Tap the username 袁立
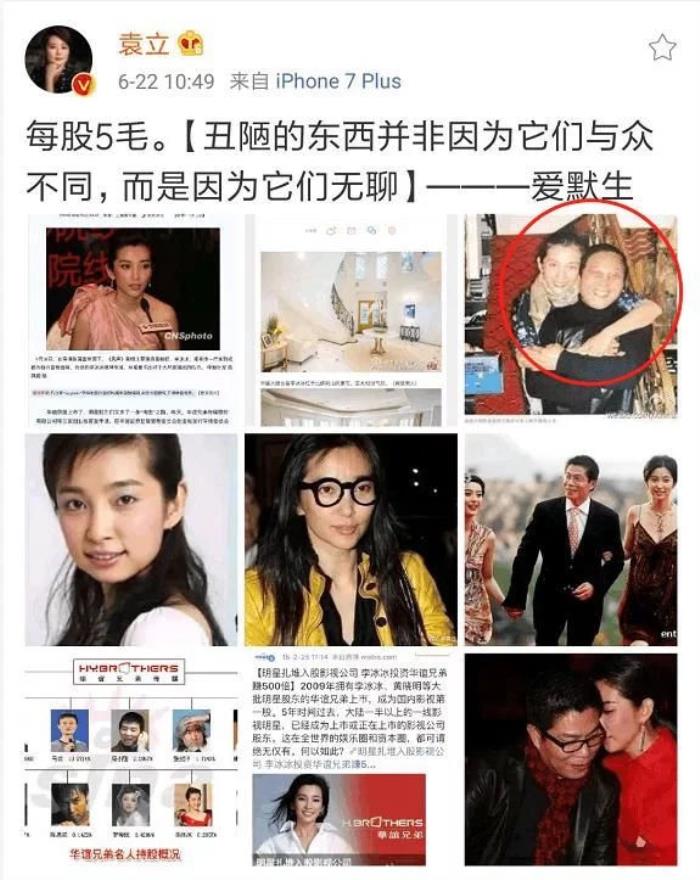 145,43
